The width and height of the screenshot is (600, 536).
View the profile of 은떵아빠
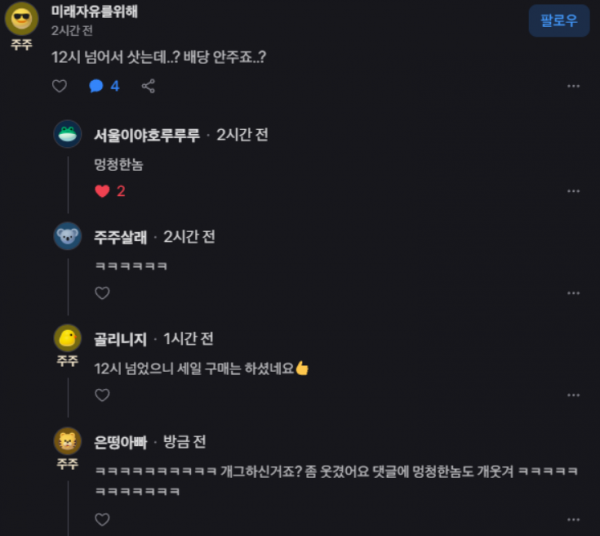click(68, 441)
